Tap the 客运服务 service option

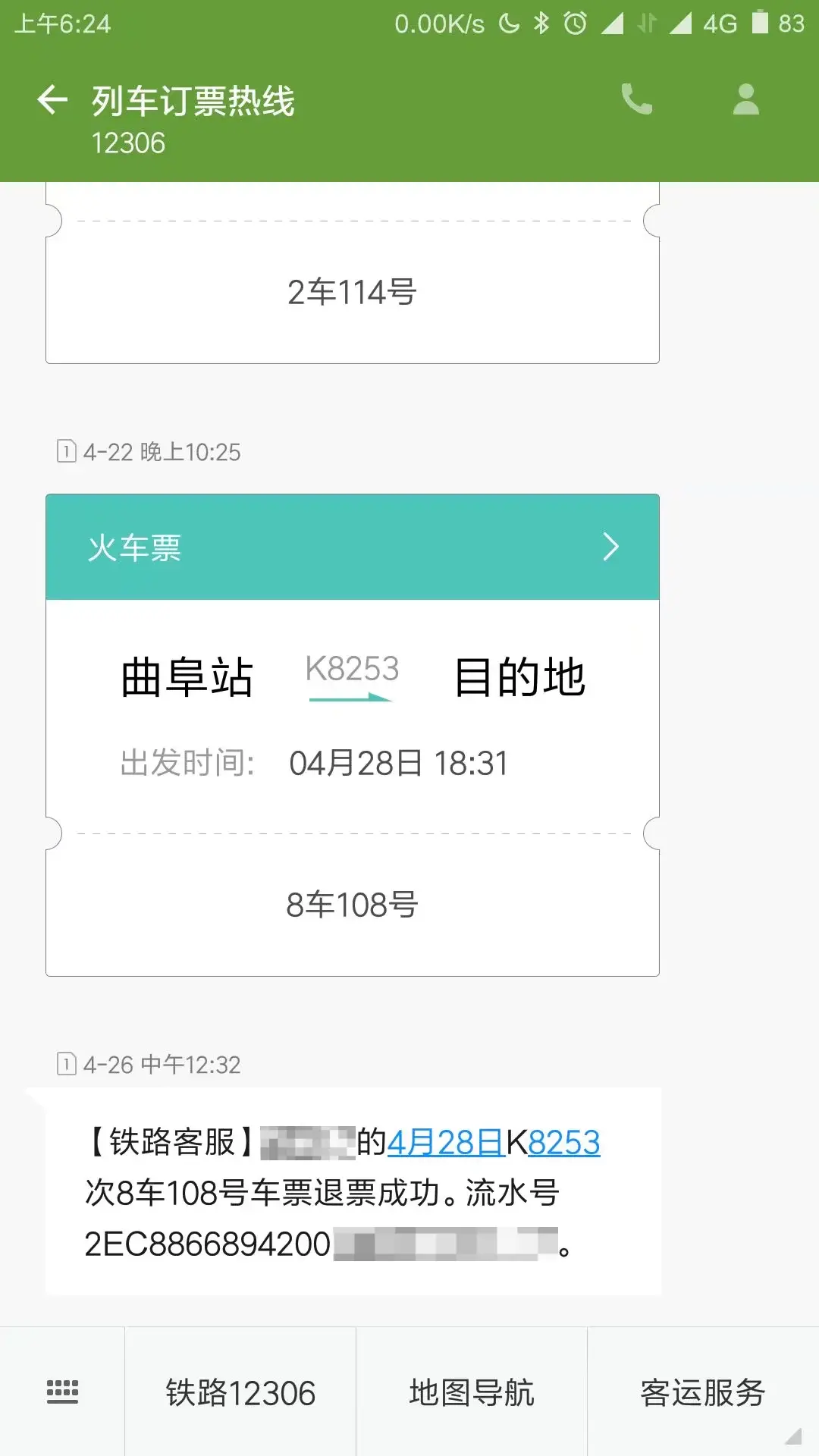tap(704, 1392)
